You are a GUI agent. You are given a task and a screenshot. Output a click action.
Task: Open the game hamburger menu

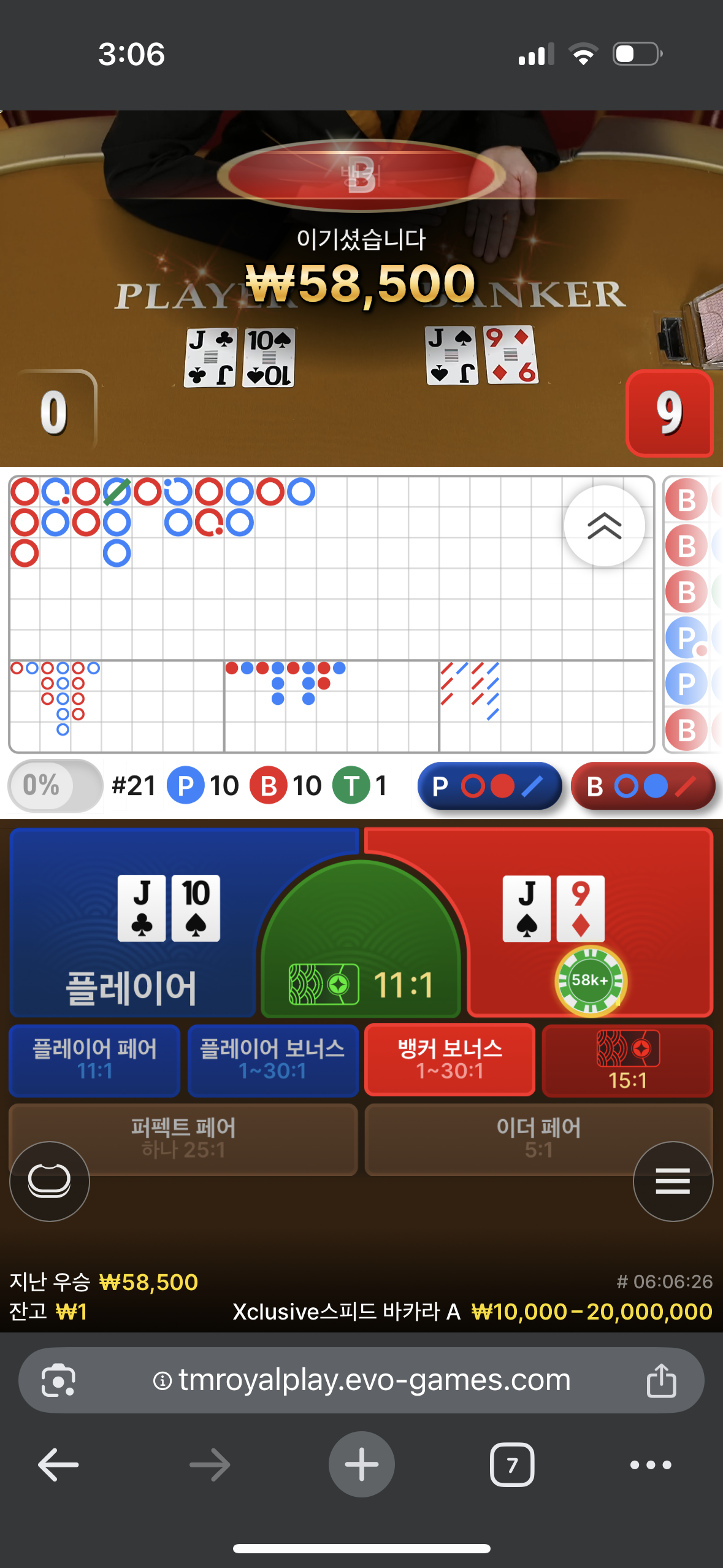pos(673,1181)
